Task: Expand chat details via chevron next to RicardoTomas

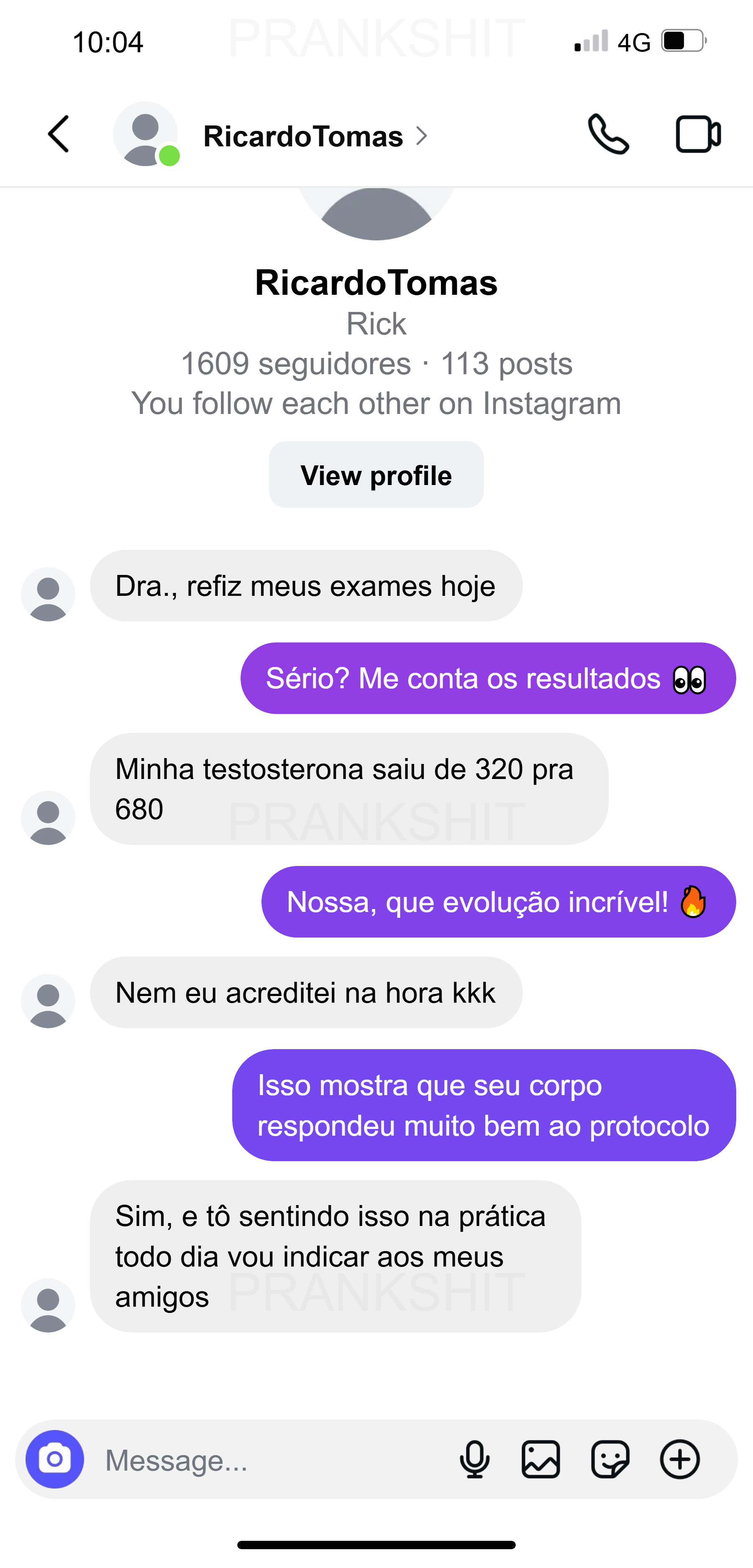Action: (422, 136)
